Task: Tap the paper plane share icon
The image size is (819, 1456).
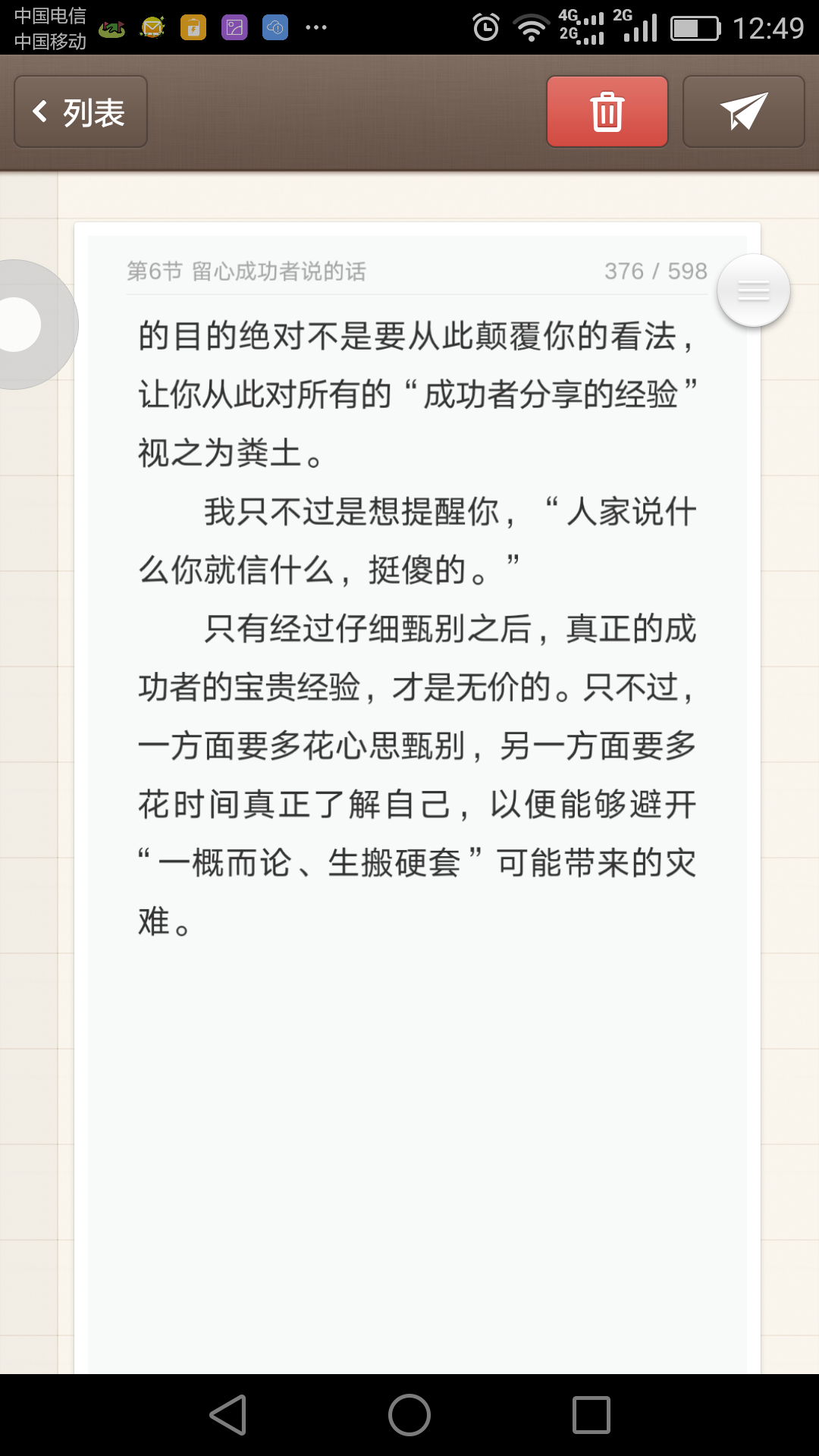Action: click(742, 111)
